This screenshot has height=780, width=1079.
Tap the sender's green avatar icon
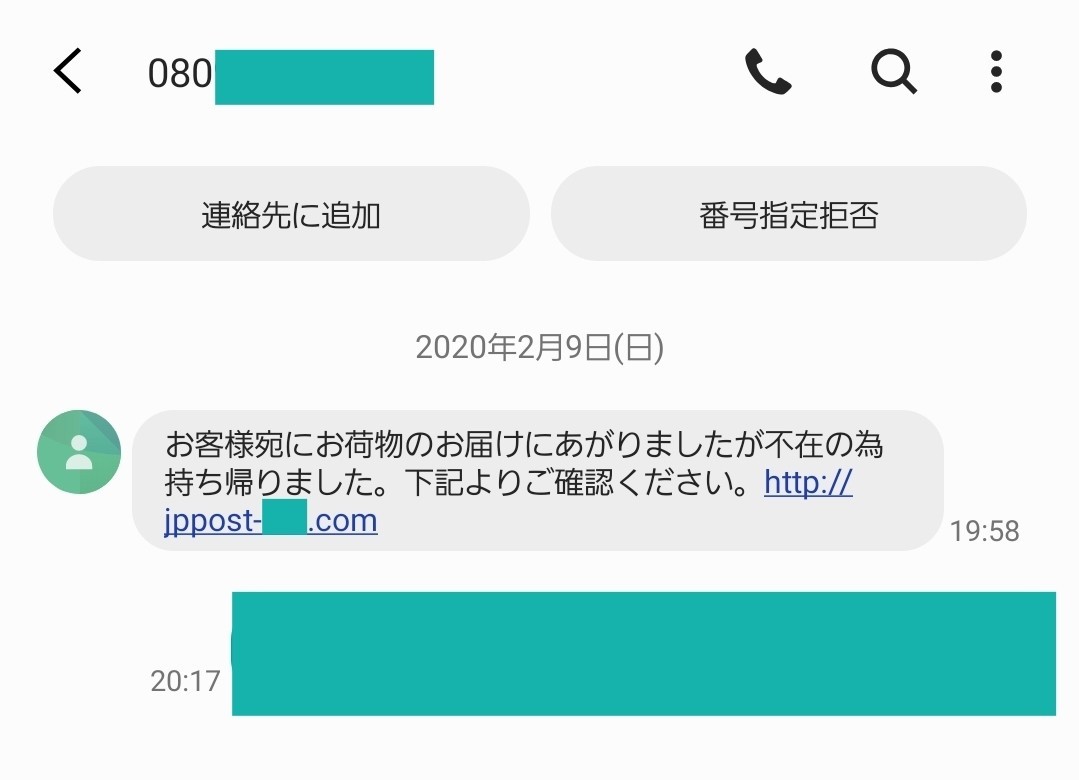pos(79,452)
